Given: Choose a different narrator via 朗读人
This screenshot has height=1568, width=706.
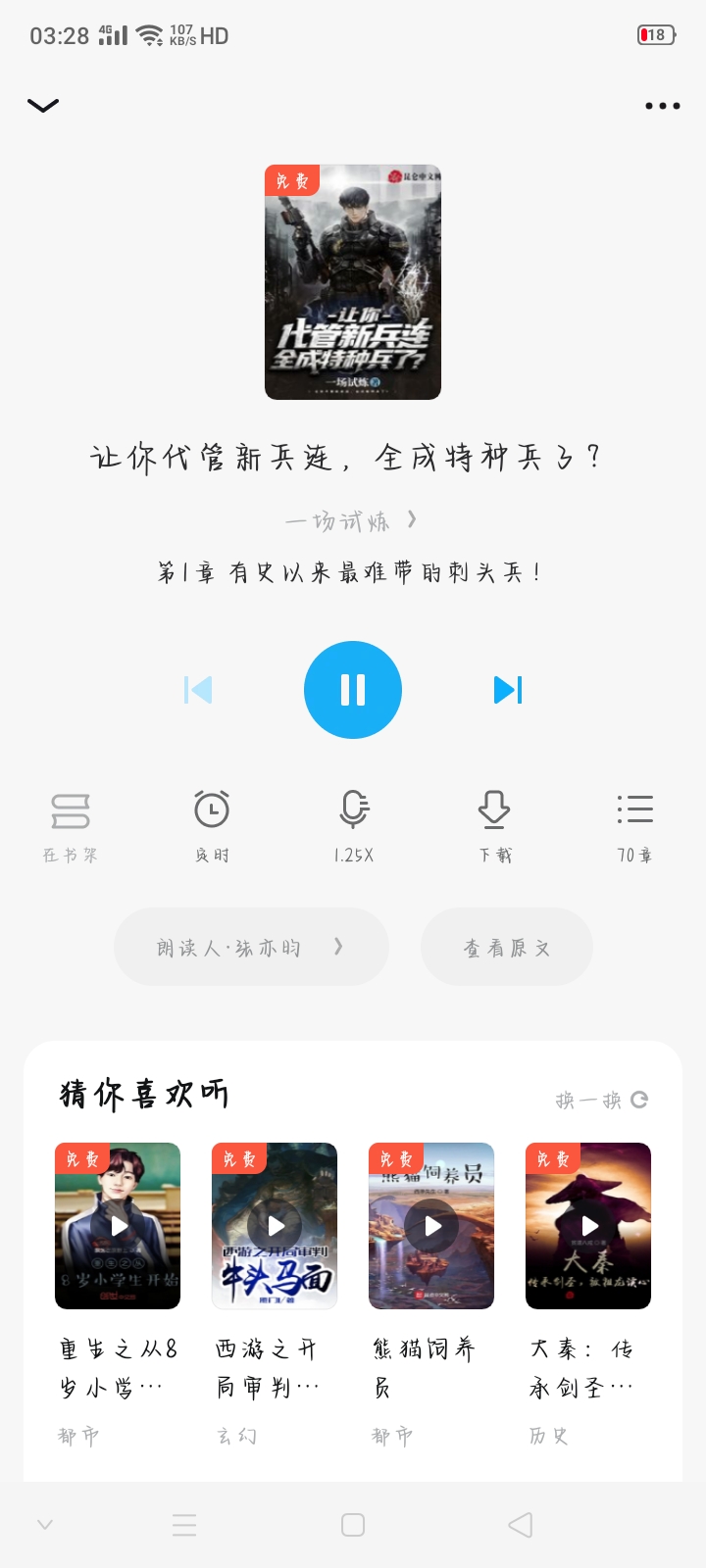Looking at the screenshot, I should [251, 947].
